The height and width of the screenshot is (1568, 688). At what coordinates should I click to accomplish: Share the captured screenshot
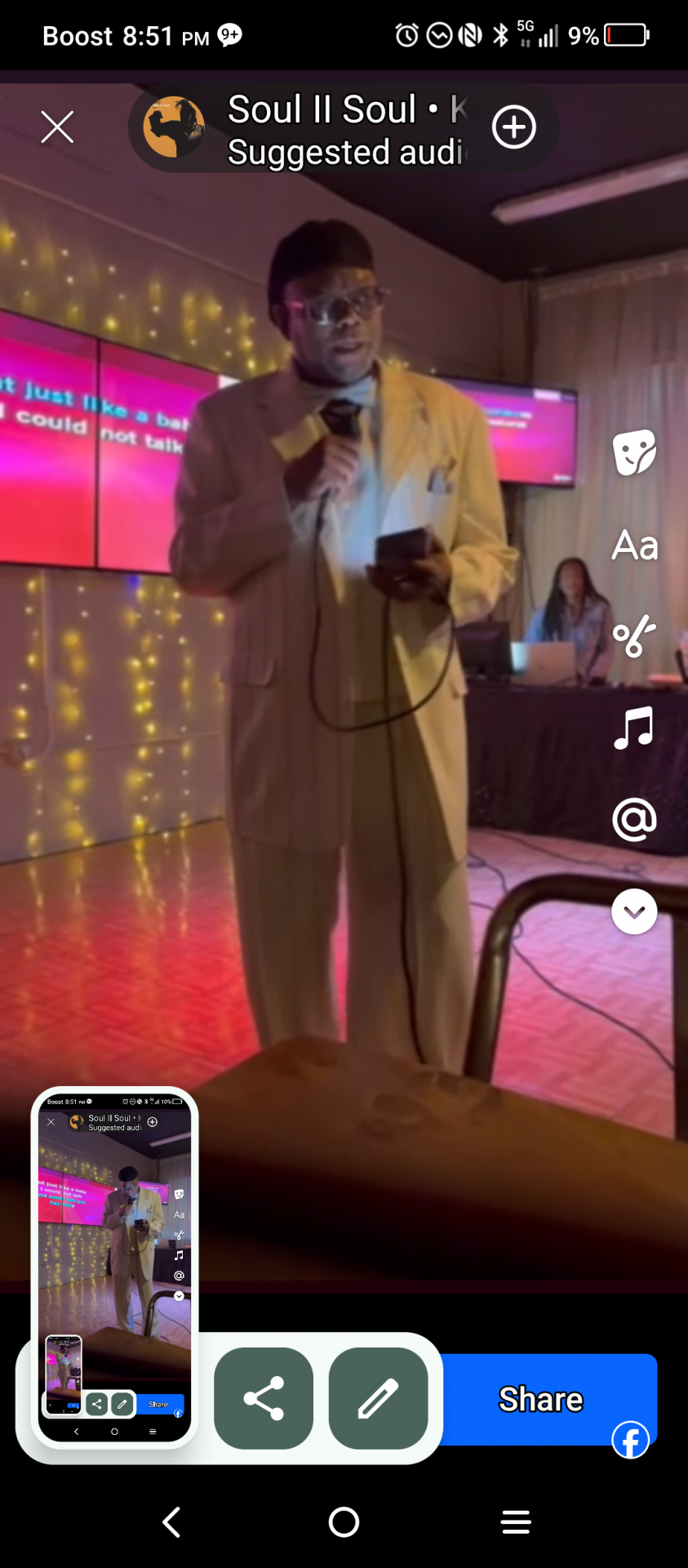coord(264,1398)
